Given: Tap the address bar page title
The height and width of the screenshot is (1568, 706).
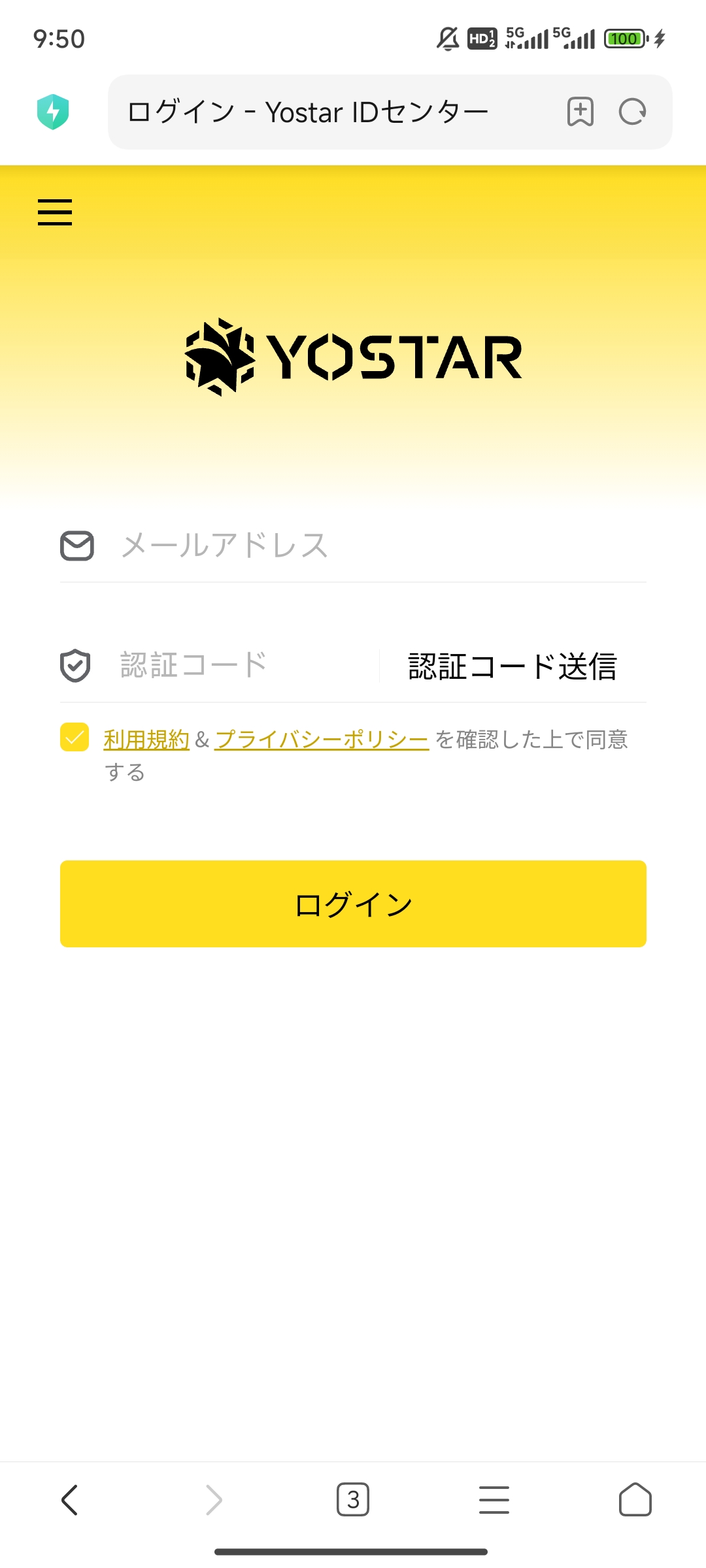Looking at the screenshot, I should click(x=307, y=112).
